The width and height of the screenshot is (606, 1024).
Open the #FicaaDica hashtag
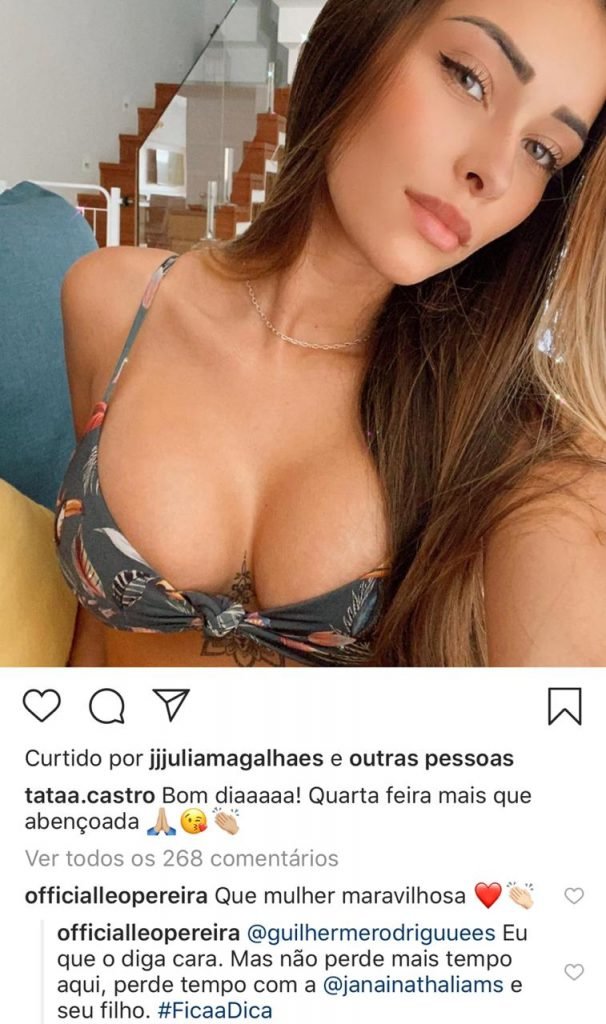[214, 1010]
